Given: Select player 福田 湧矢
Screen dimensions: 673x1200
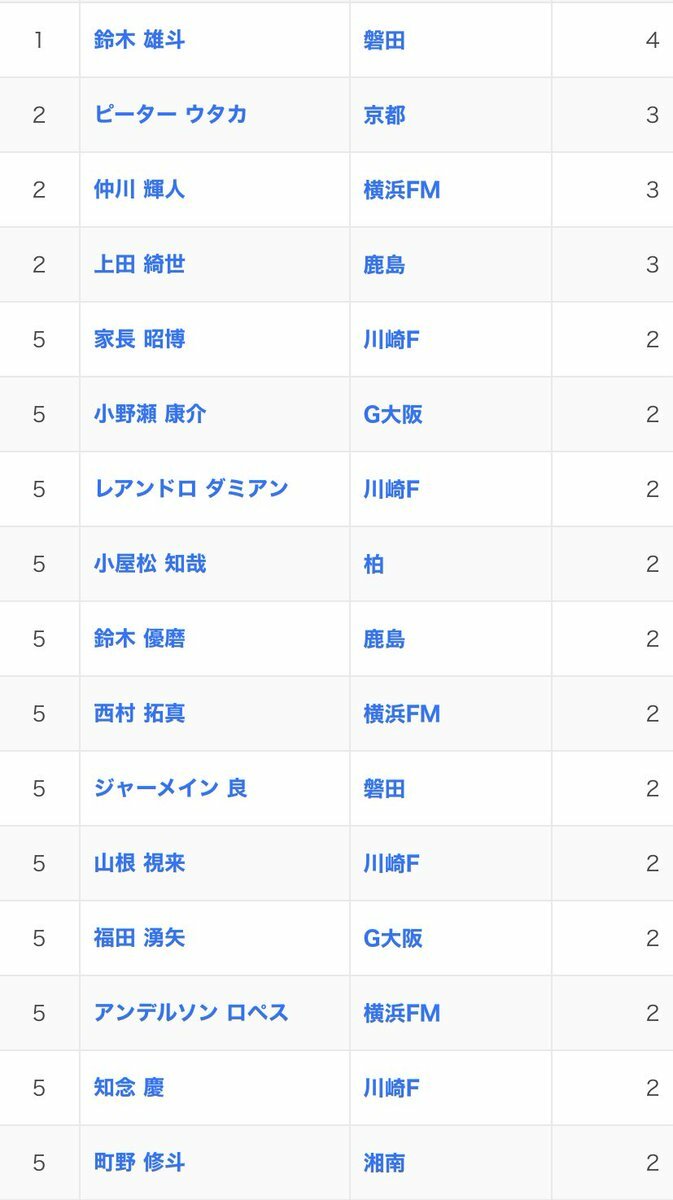Looking at the screenshot, I should [139, 938].
